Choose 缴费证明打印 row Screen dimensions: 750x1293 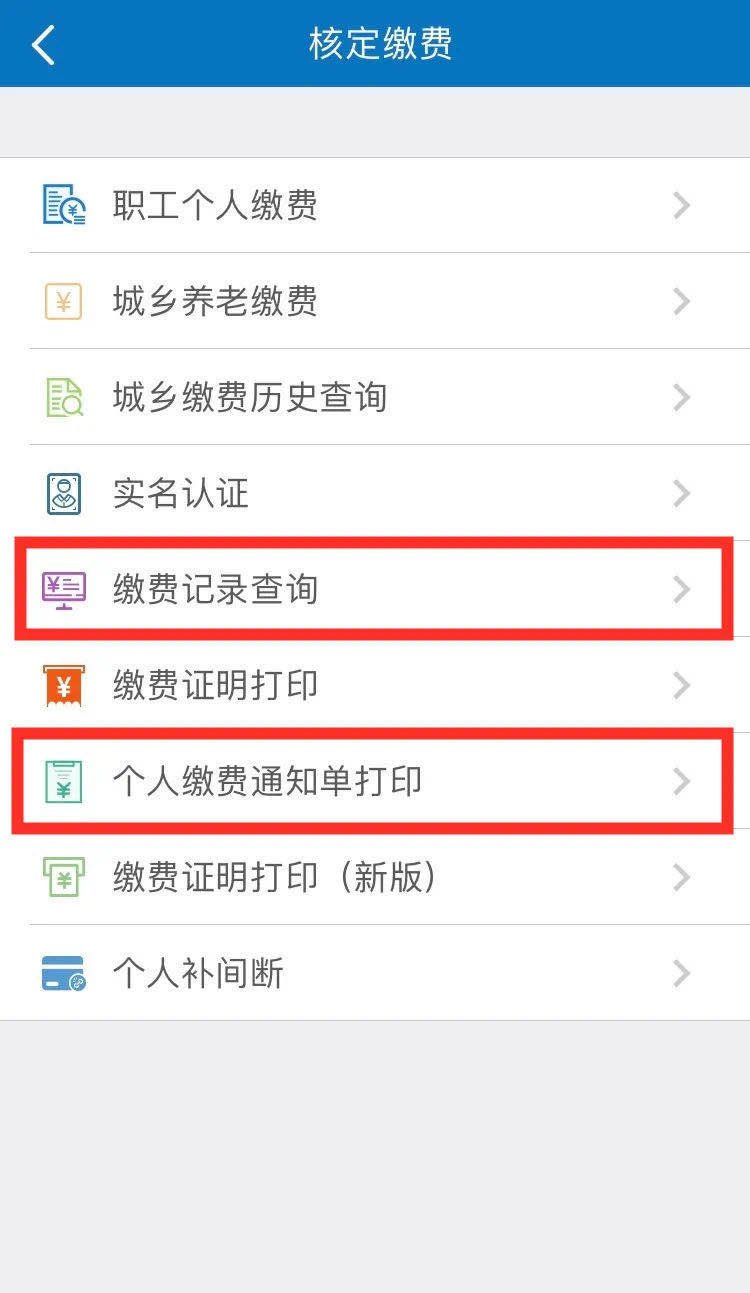click(375, 686)
